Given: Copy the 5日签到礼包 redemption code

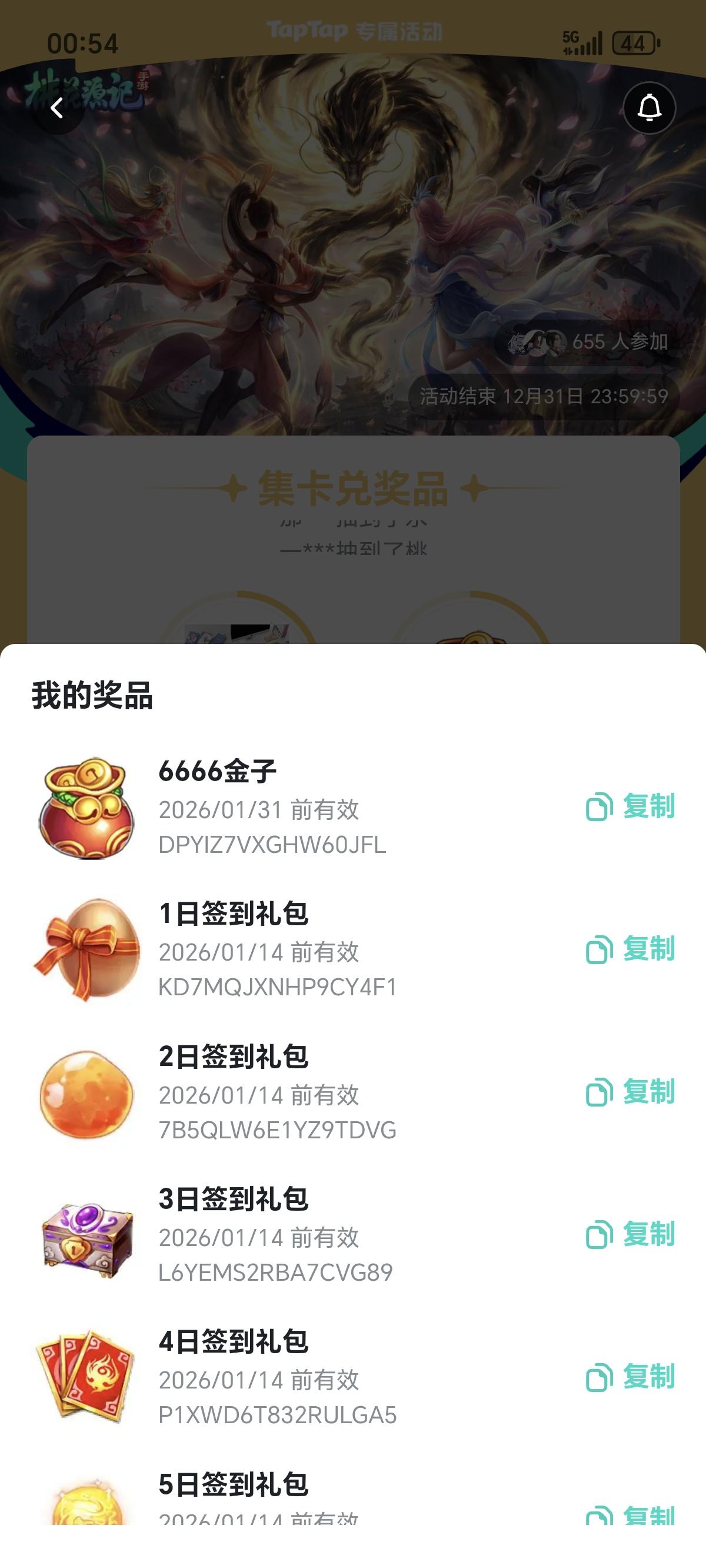Looking at the screenshot, I should click(630, 1514).
